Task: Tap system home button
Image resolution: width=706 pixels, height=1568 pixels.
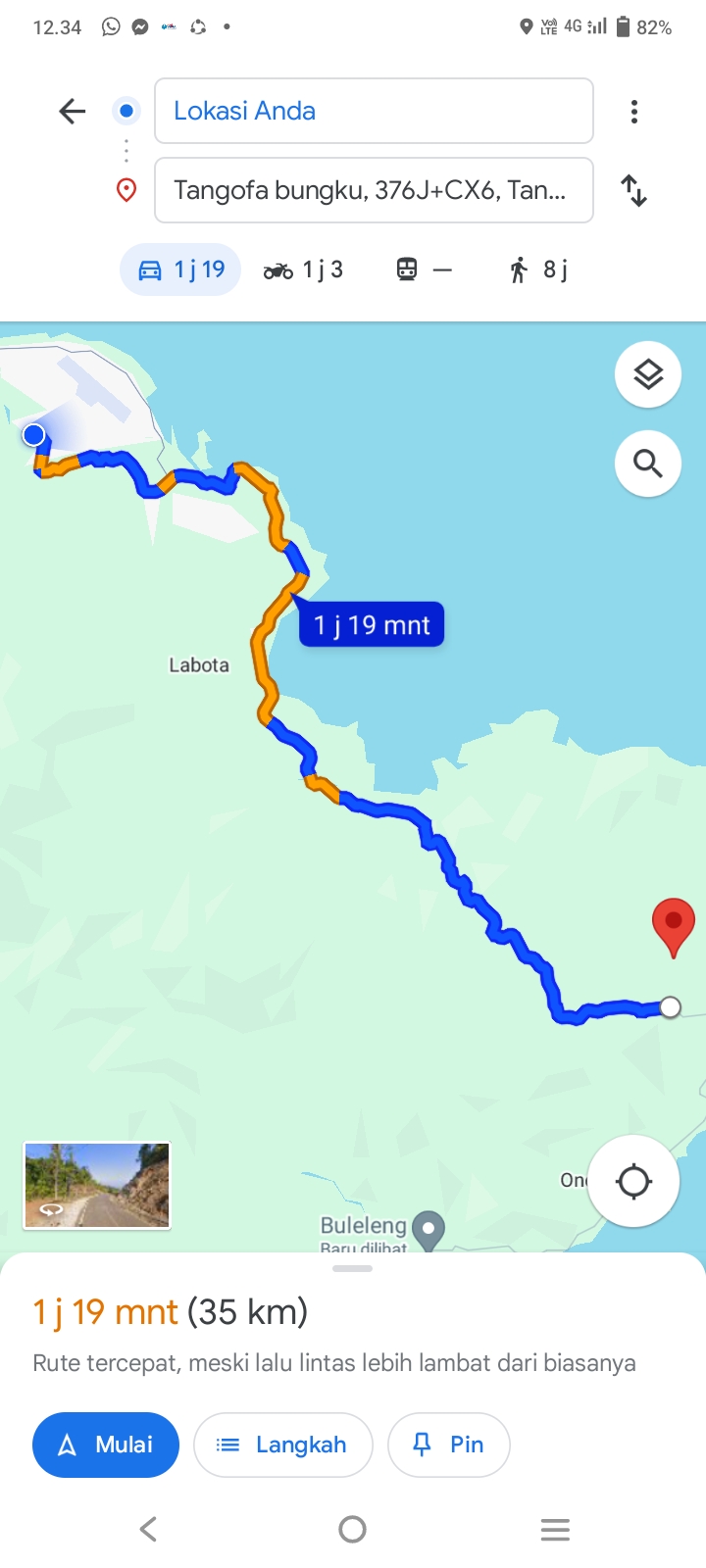Action: [352, 1529]
